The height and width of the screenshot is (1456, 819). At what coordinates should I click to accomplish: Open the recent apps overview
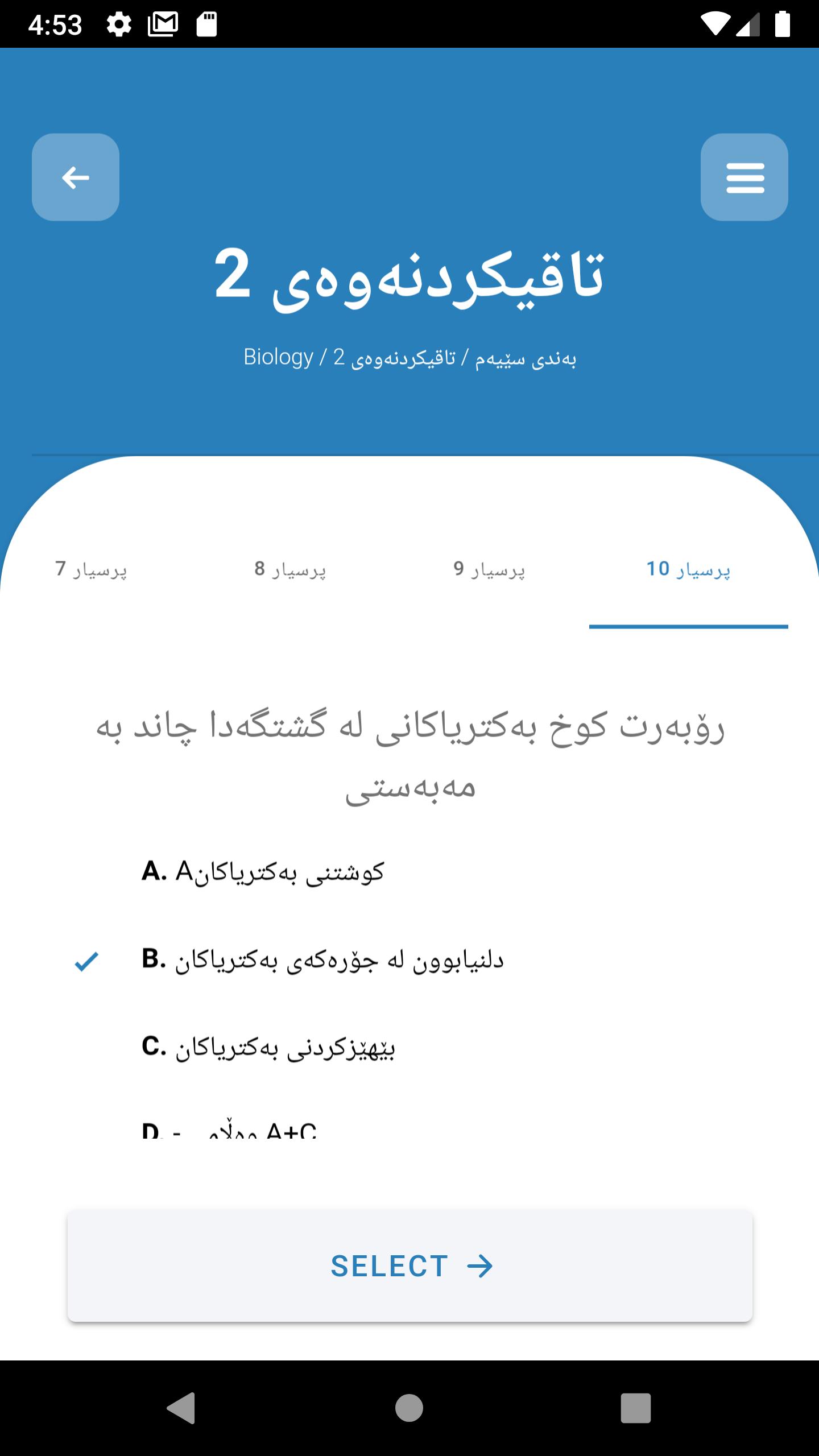pos(635,1408)
